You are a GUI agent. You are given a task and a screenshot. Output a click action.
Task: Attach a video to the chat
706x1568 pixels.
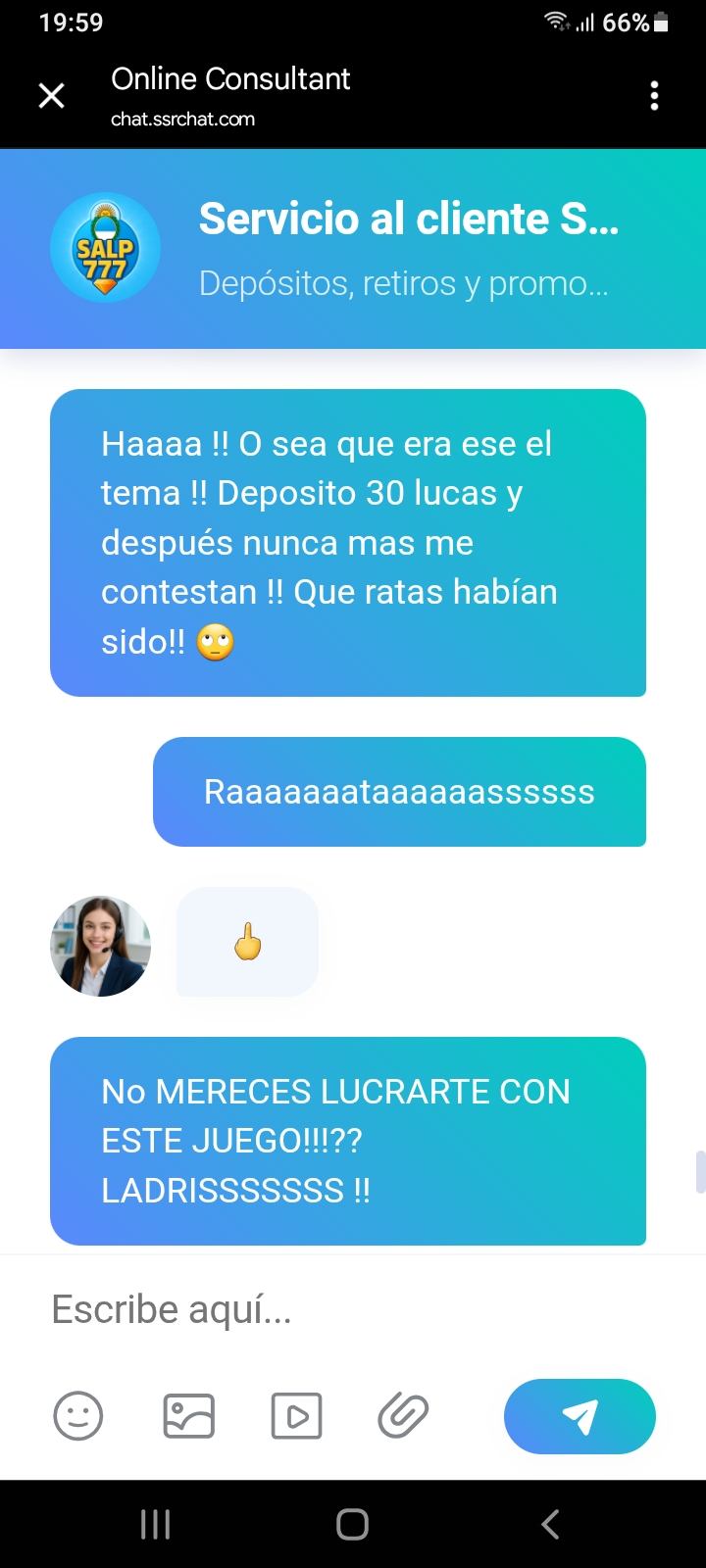[296, 1416]
